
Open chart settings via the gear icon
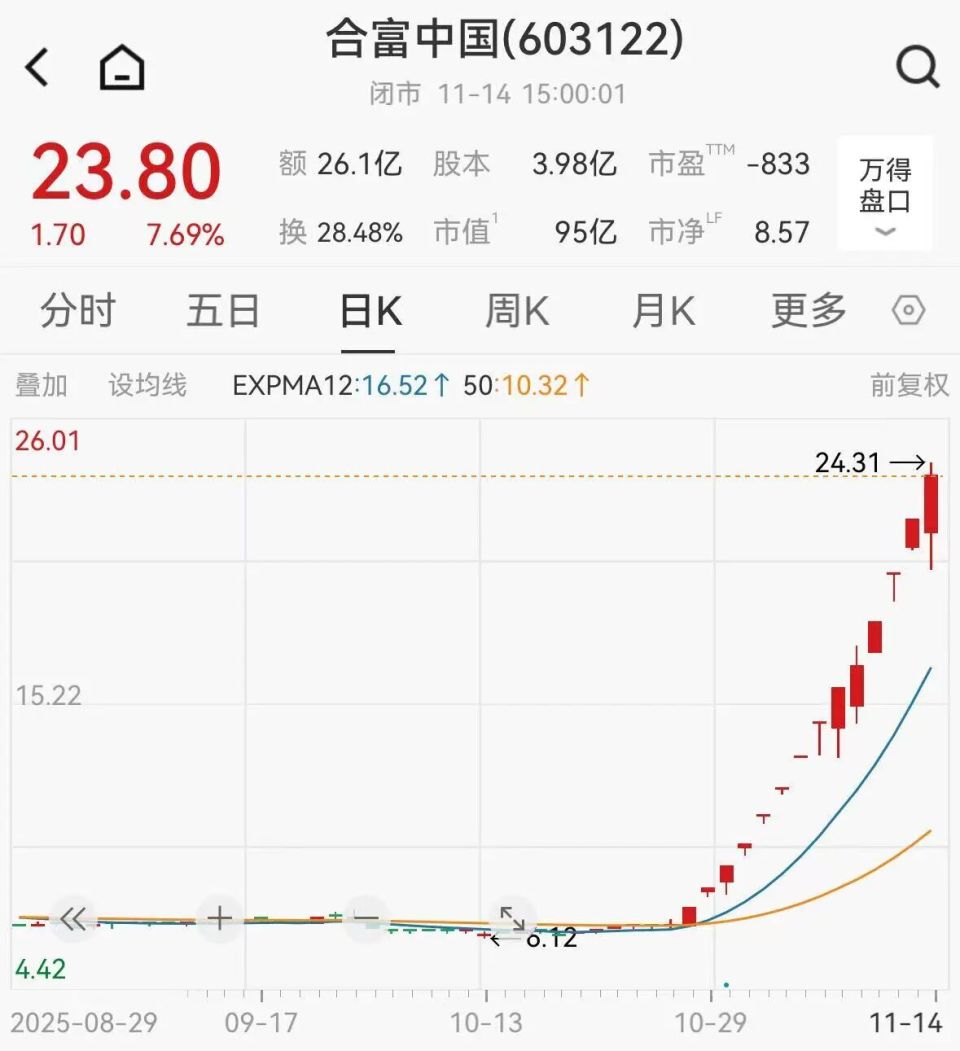tap(908, 310)
